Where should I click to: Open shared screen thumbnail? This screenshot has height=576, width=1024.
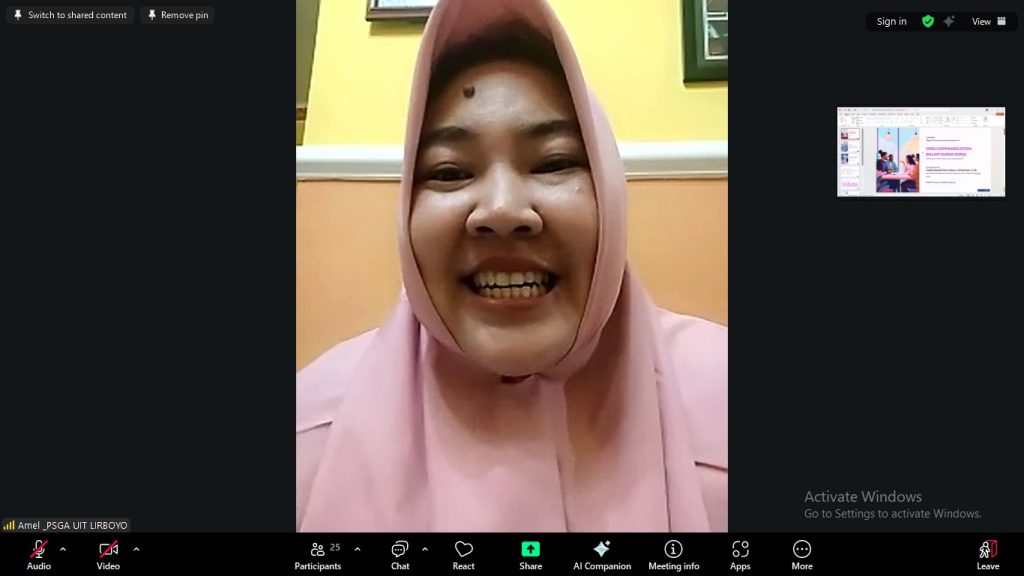920,152
